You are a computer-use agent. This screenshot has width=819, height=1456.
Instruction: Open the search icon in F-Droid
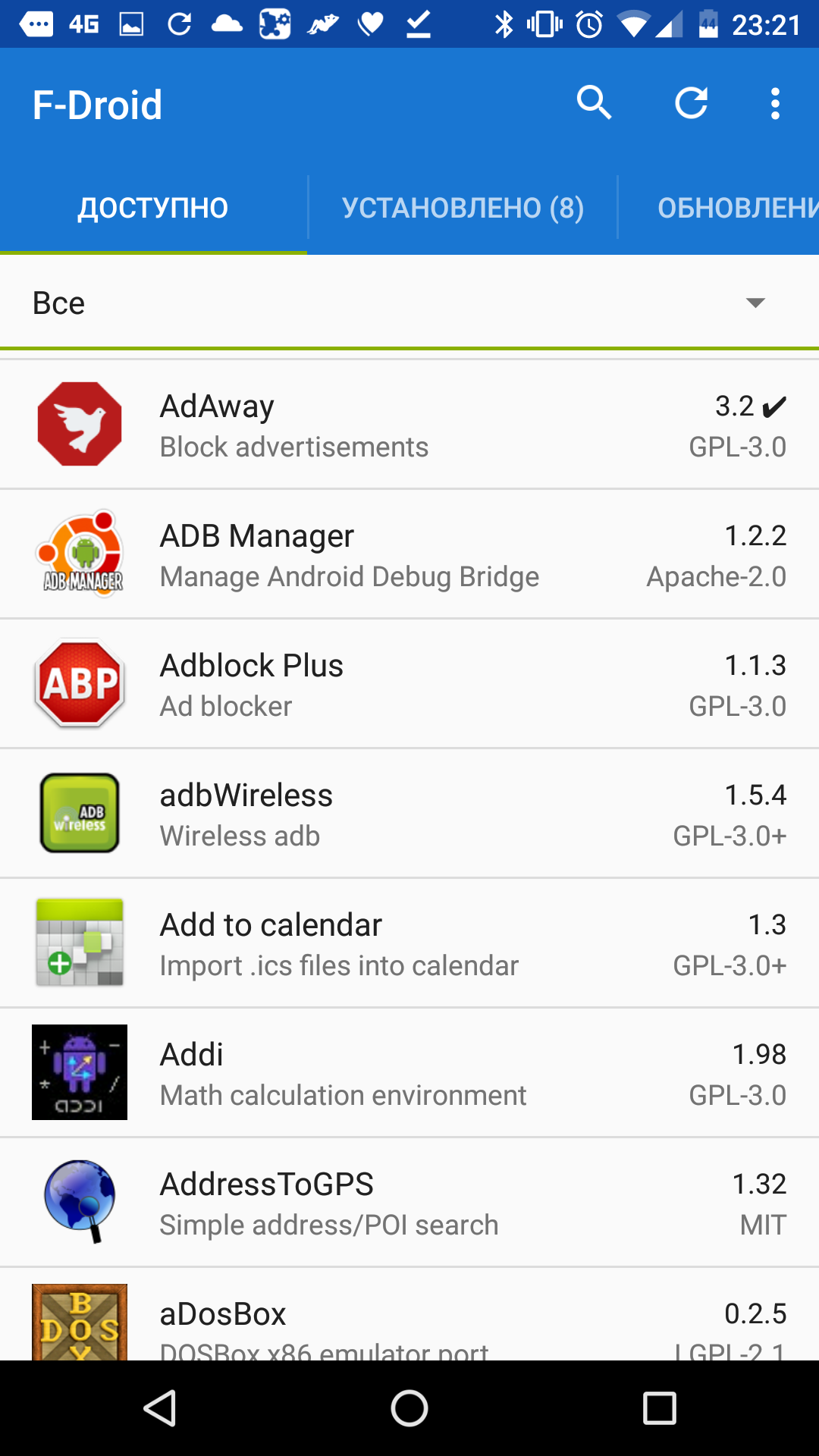click(x=594, y=103)
